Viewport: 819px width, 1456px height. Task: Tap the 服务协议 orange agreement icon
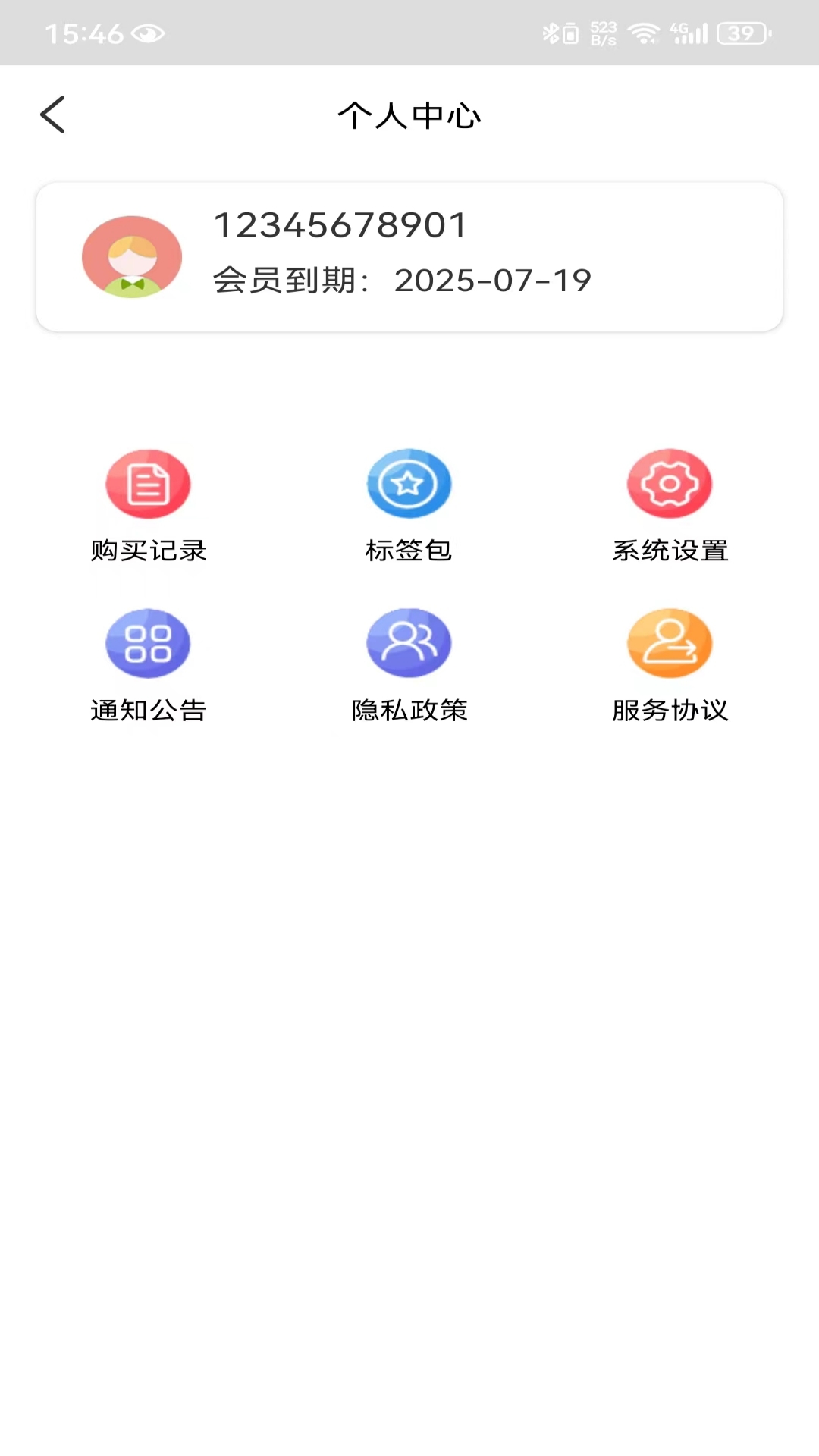(x=670, y=642)
